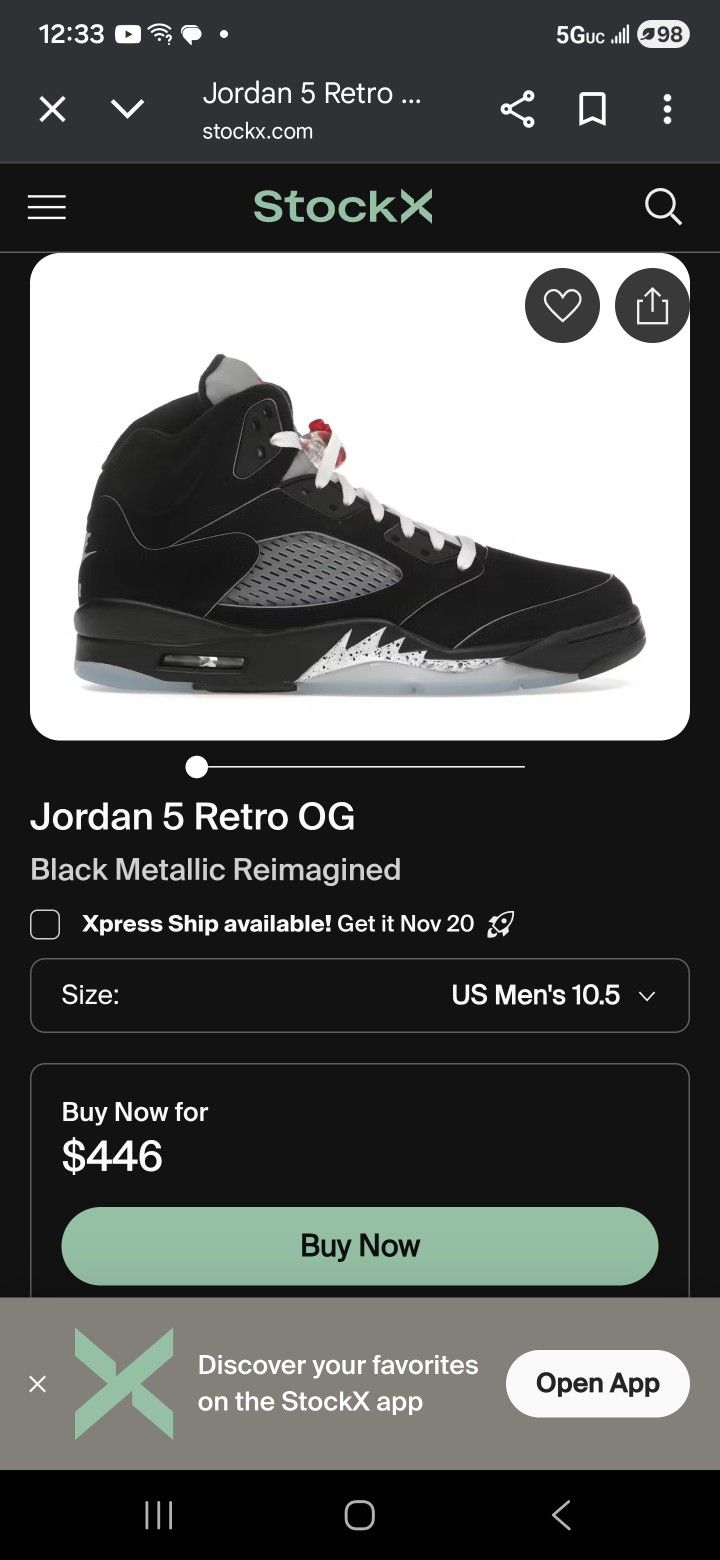The width and height of the screenshot is (720, 1560).
Task: Click the StockX logo
Action: (x=343, y=206)
